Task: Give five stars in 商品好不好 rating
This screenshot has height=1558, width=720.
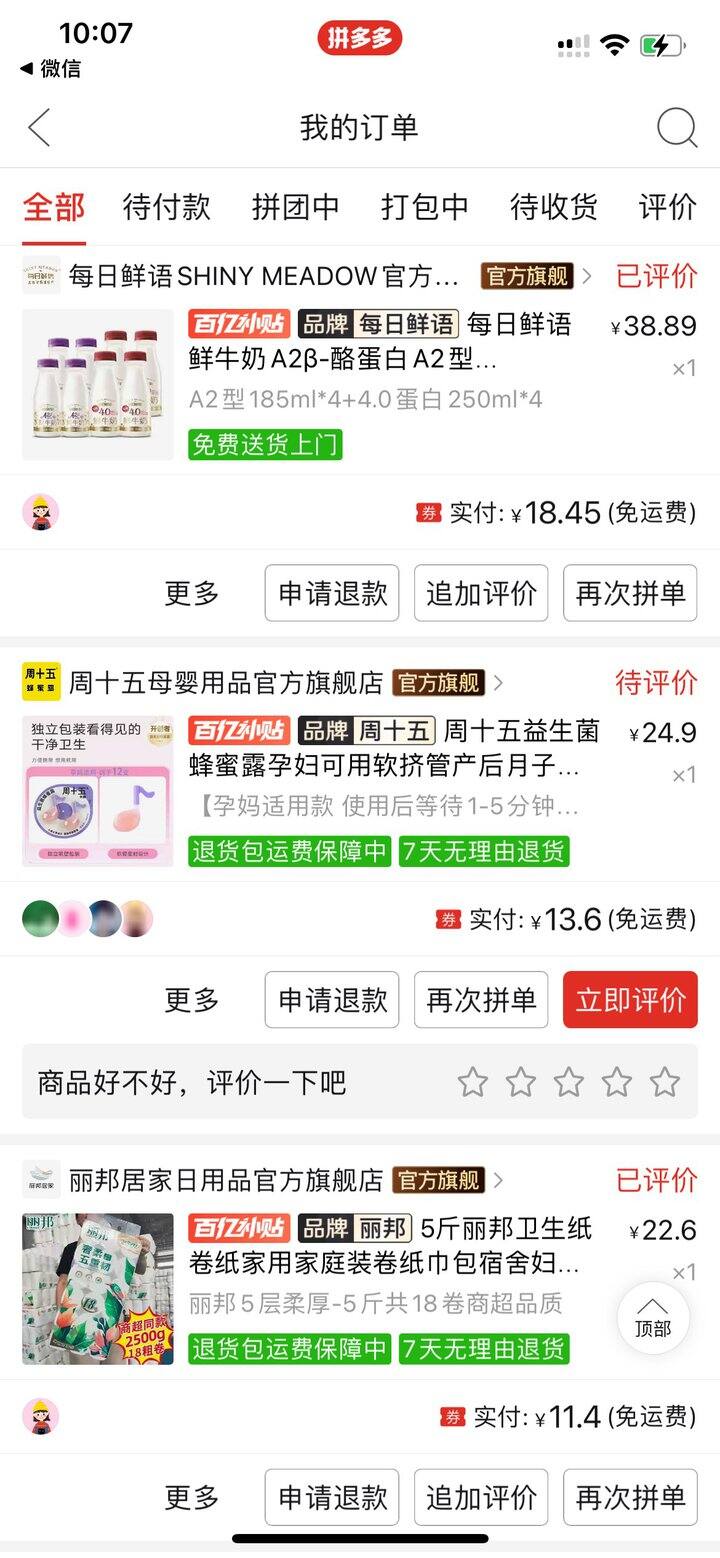Action: click(x=664, y=1082)
